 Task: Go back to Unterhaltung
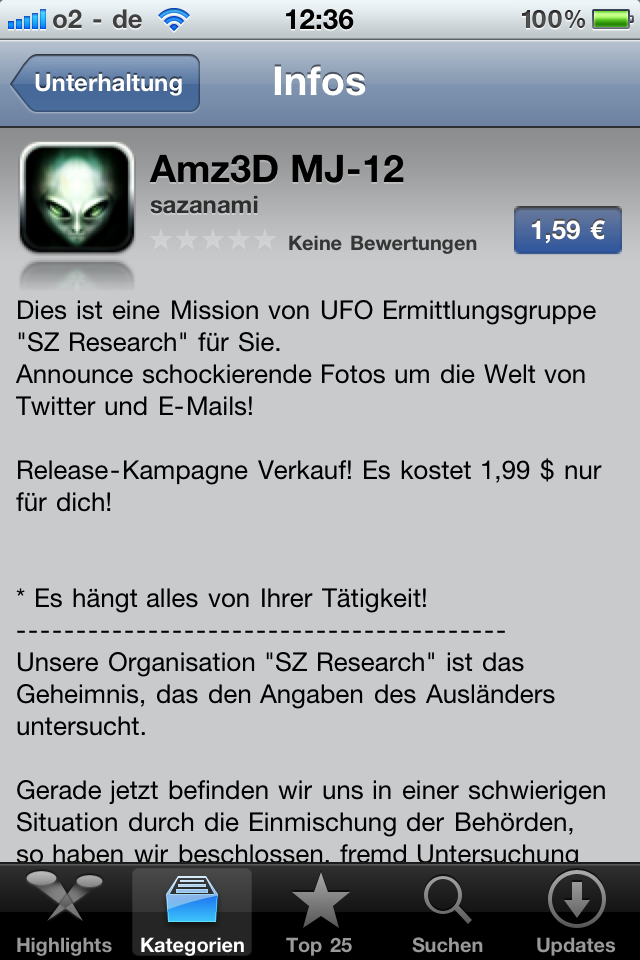tap(106, 83)
